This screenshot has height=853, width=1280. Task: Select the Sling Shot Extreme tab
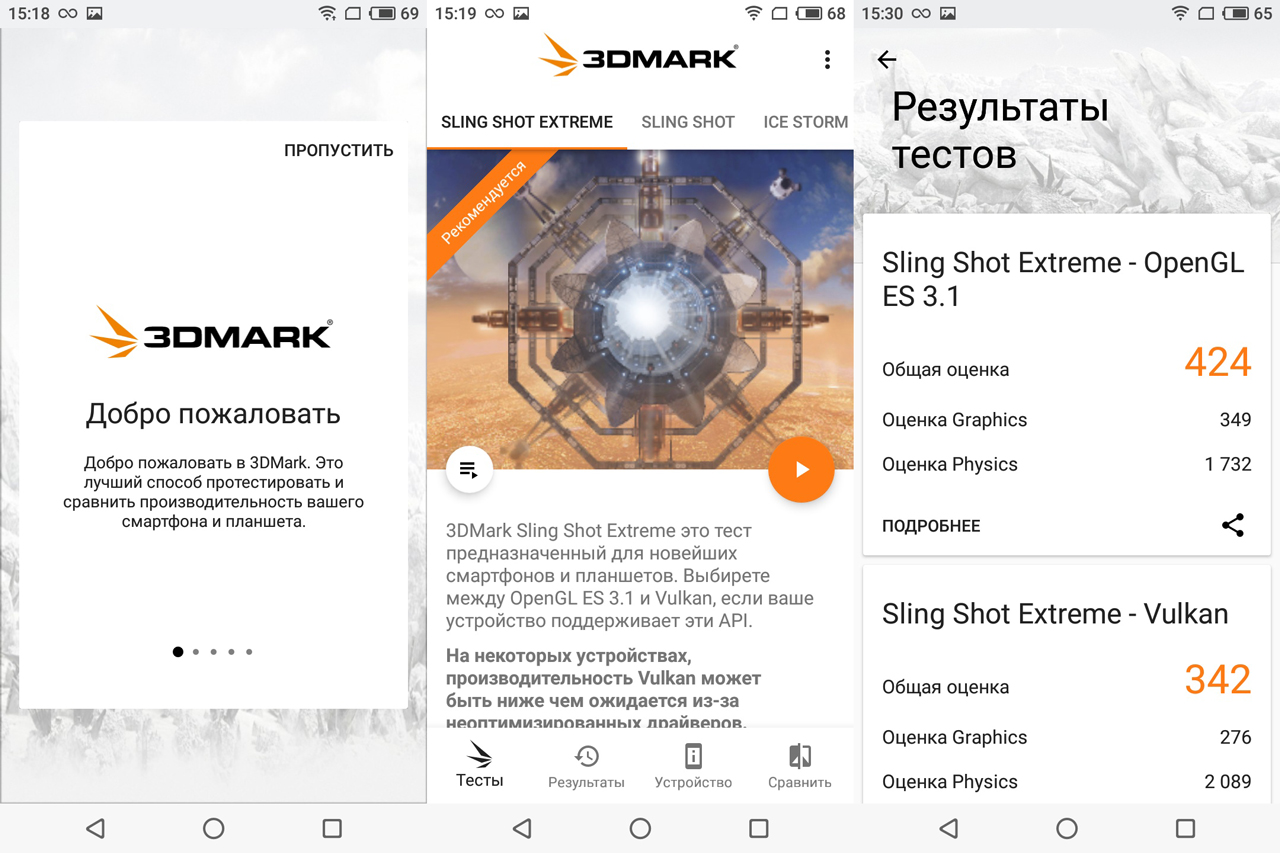pyautogui.click(x=527, y=122)
